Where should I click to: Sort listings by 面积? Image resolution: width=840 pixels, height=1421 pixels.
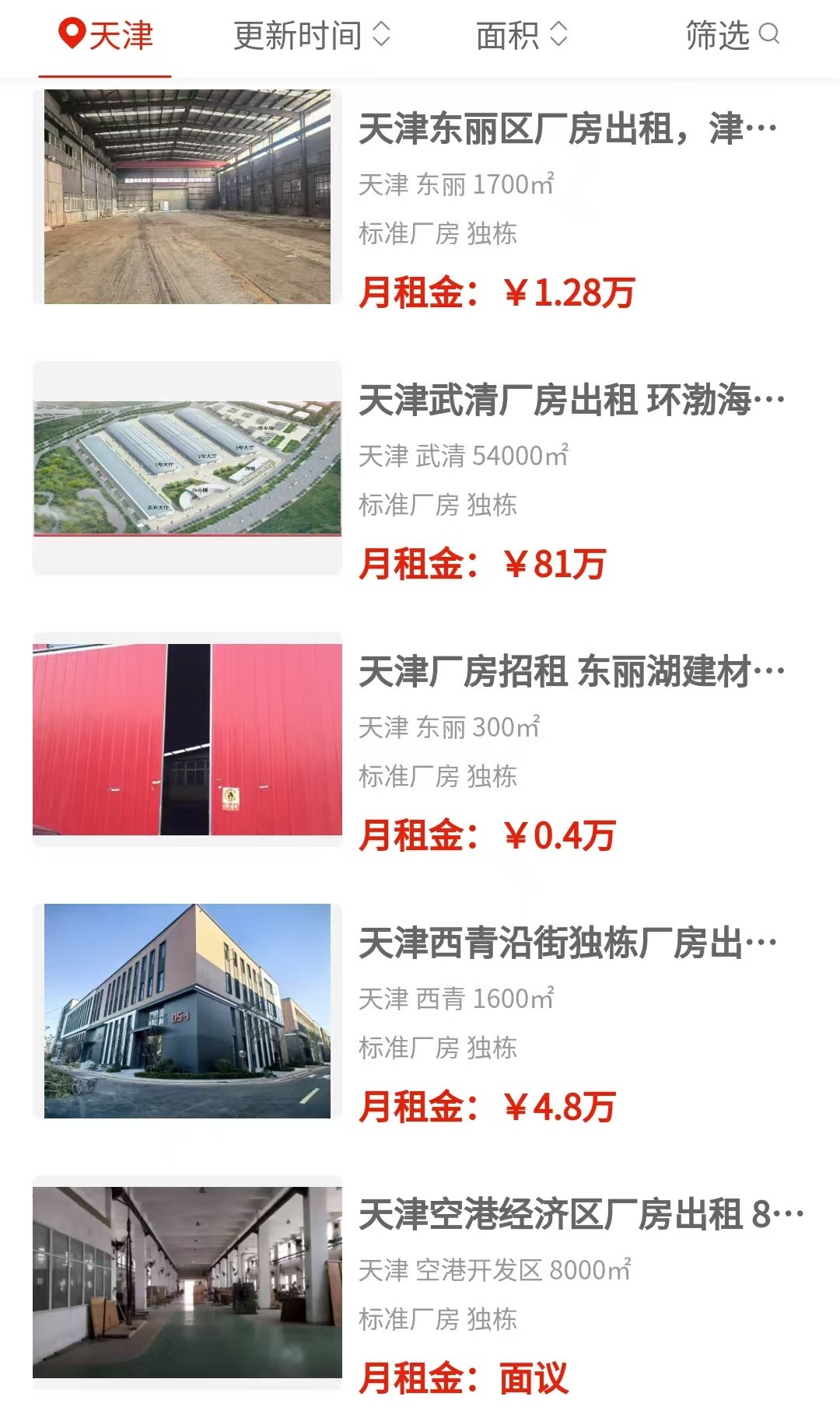click(521, 36)
